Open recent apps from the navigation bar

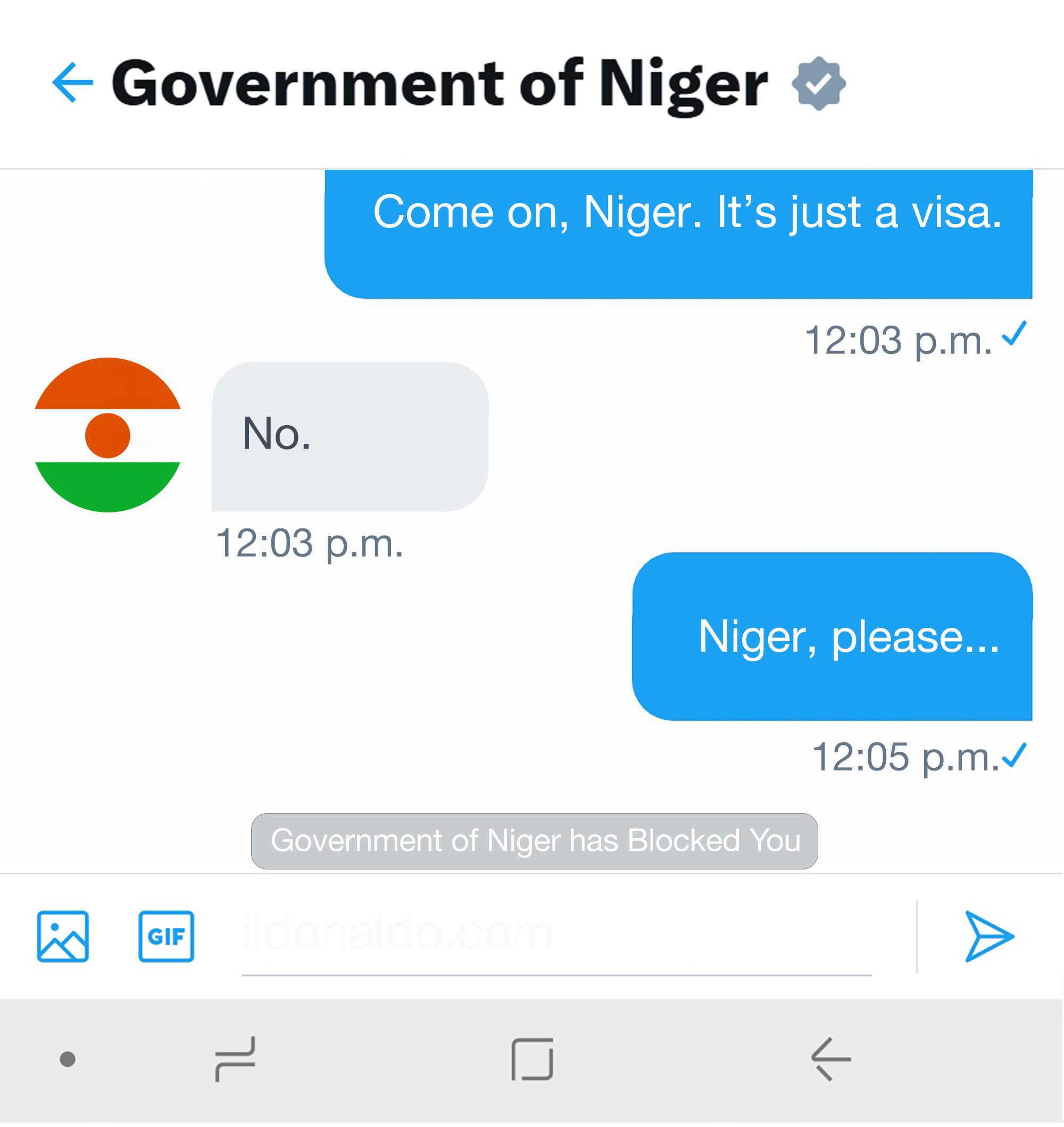point(235,1059)
